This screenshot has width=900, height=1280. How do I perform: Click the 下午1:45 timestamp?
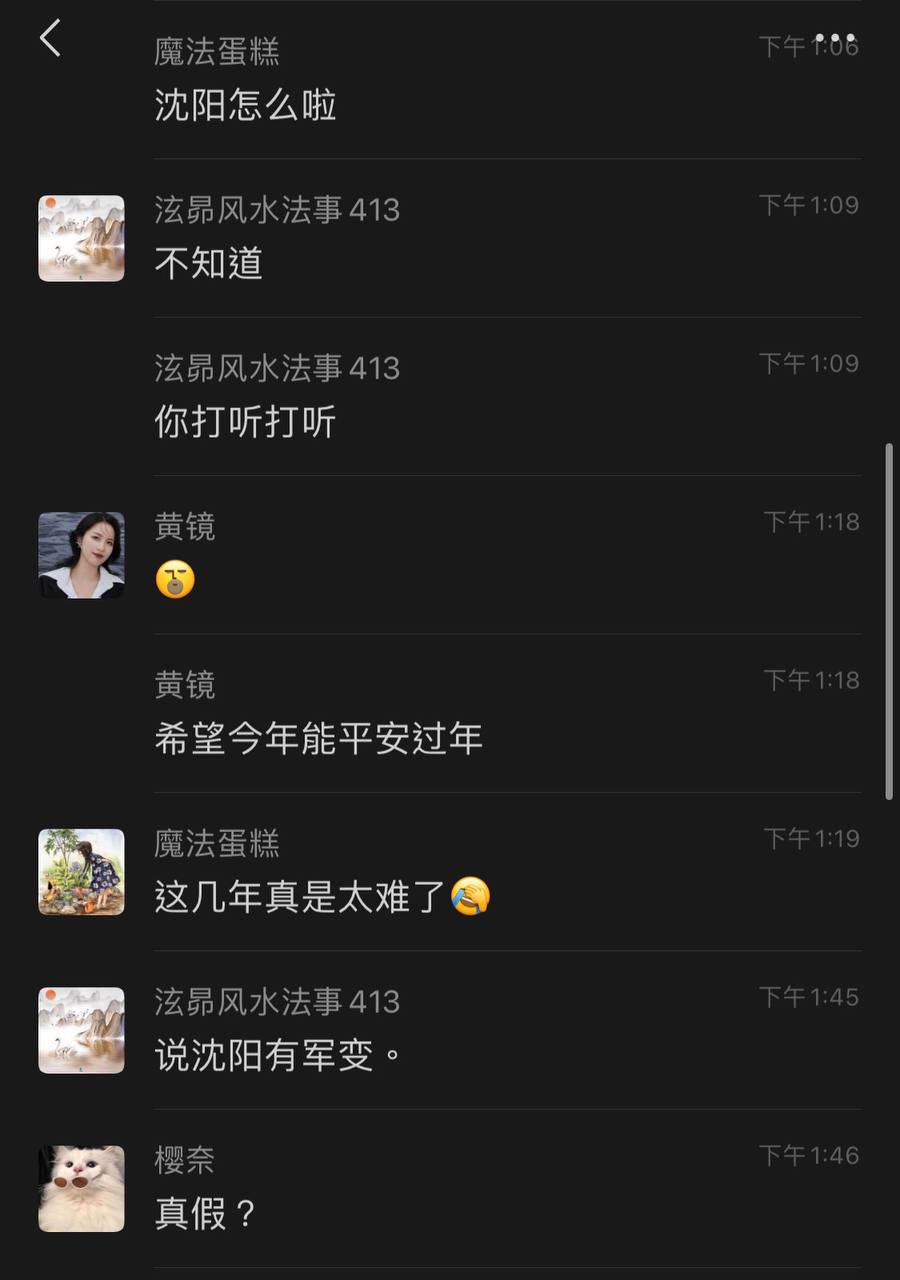pos(808,996)
